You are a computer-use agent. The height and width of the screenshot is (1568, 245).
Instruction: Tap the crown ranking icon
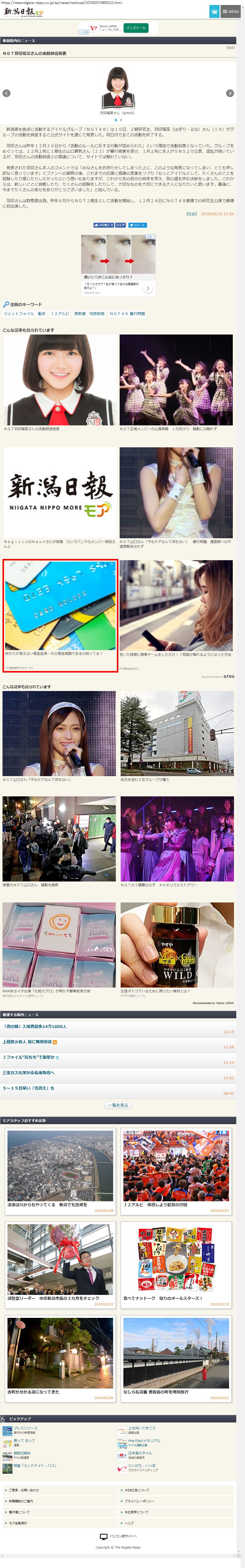click(214, 11)
